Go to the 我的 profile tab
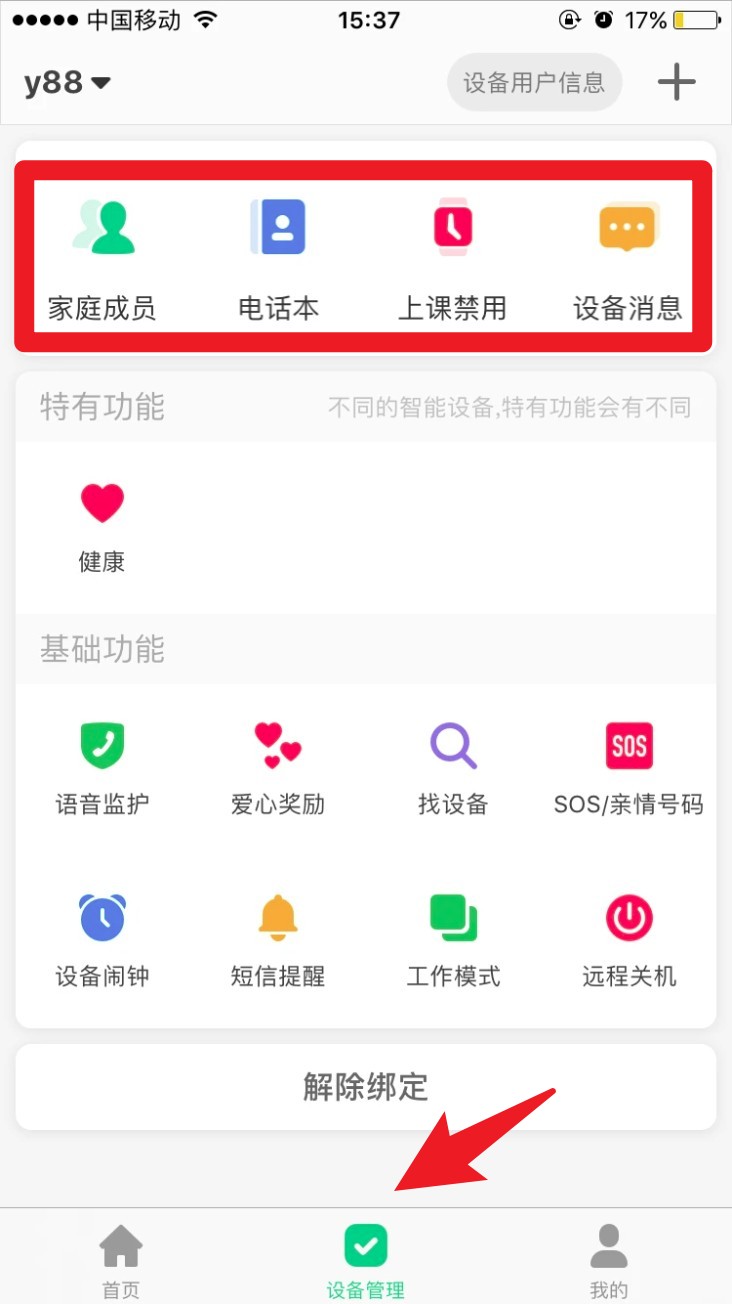The image size is (732, 1304). [x=609, y=1262]
